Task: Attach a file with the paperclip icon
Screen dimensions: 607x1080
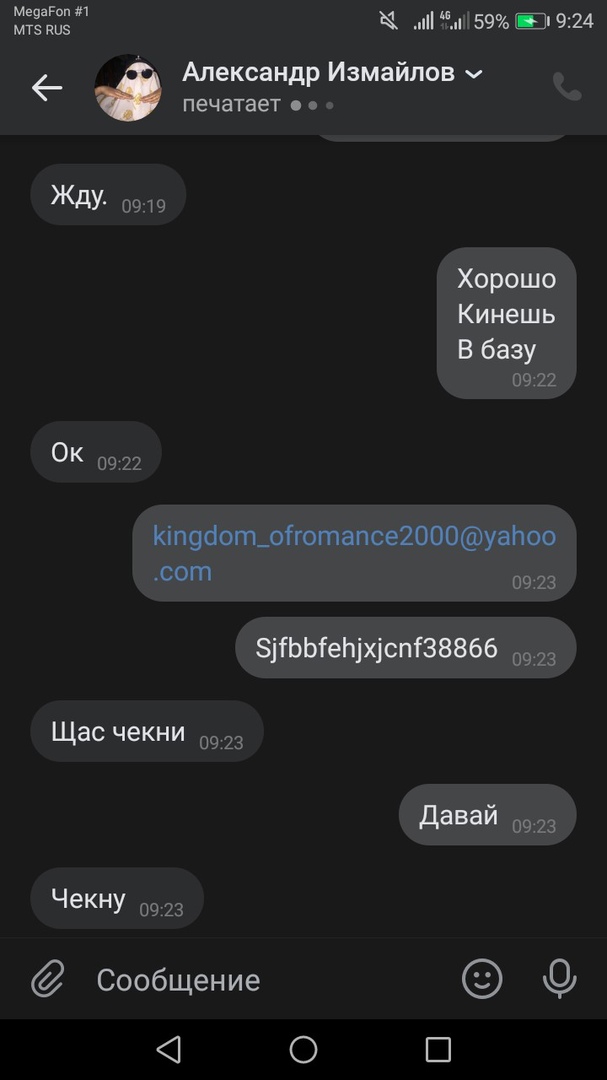Action: point(47,979)
